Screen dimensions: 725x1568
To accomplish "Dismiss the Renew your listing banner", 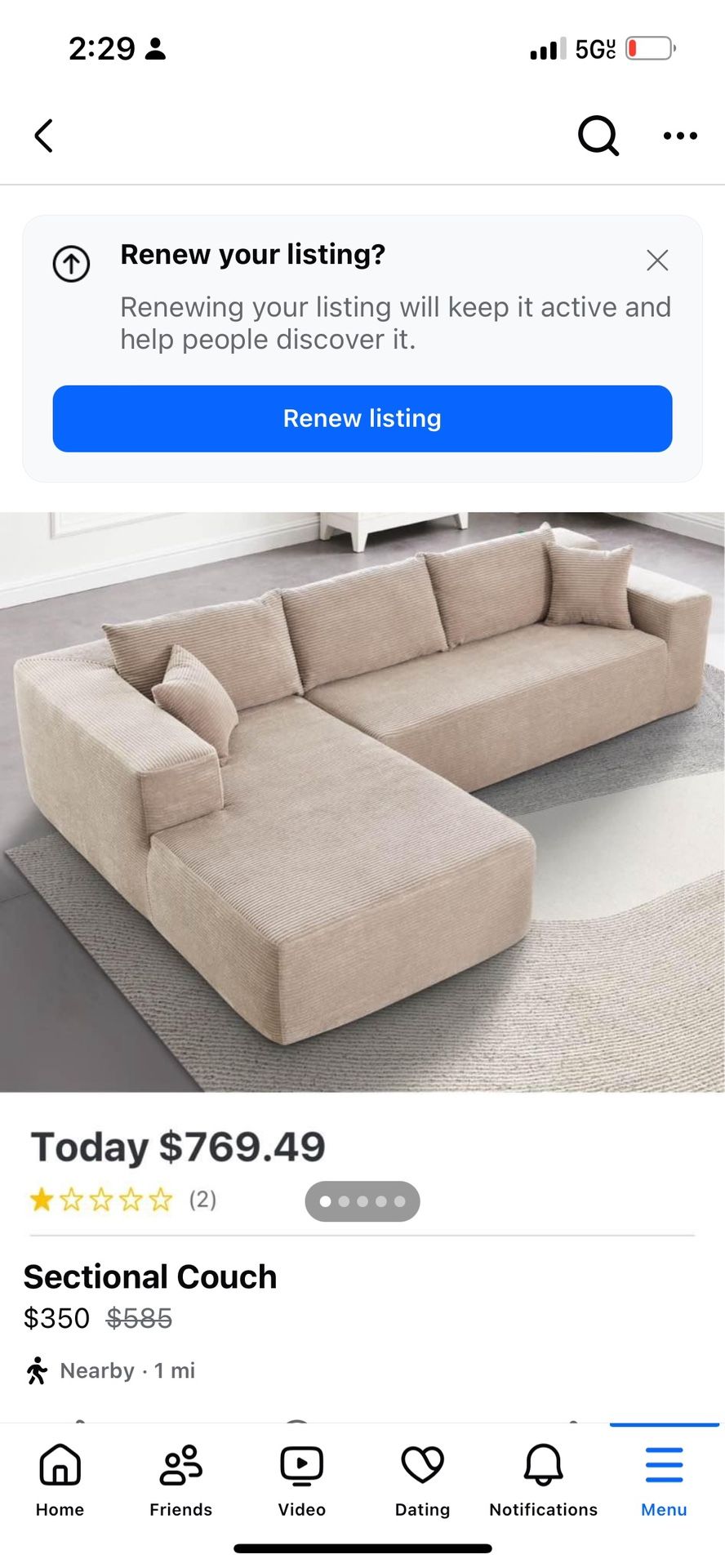I will click(x=657, y=261).
